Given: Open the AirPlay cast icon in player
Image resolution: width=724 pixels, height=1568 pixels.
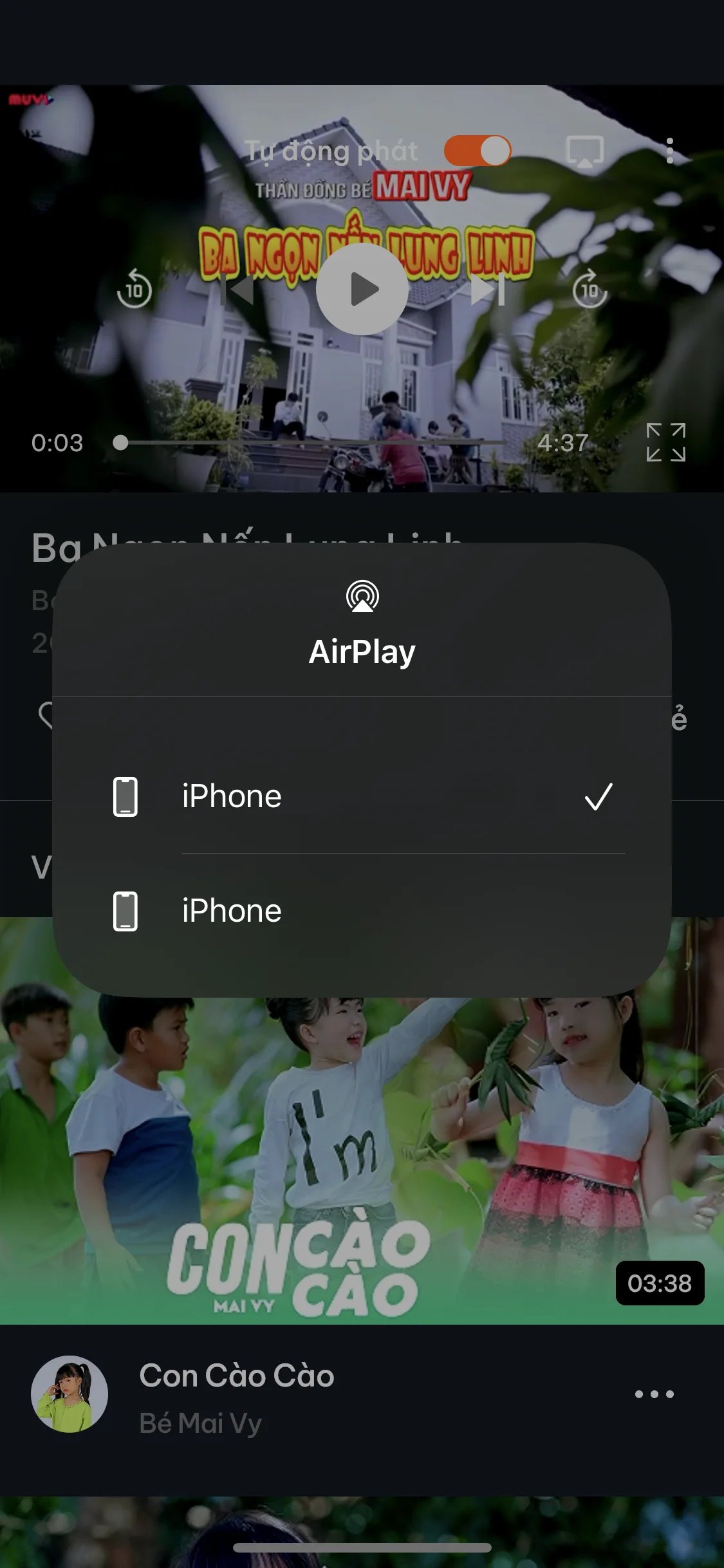Looking at the screenshot, I should (x=584, y=151).
